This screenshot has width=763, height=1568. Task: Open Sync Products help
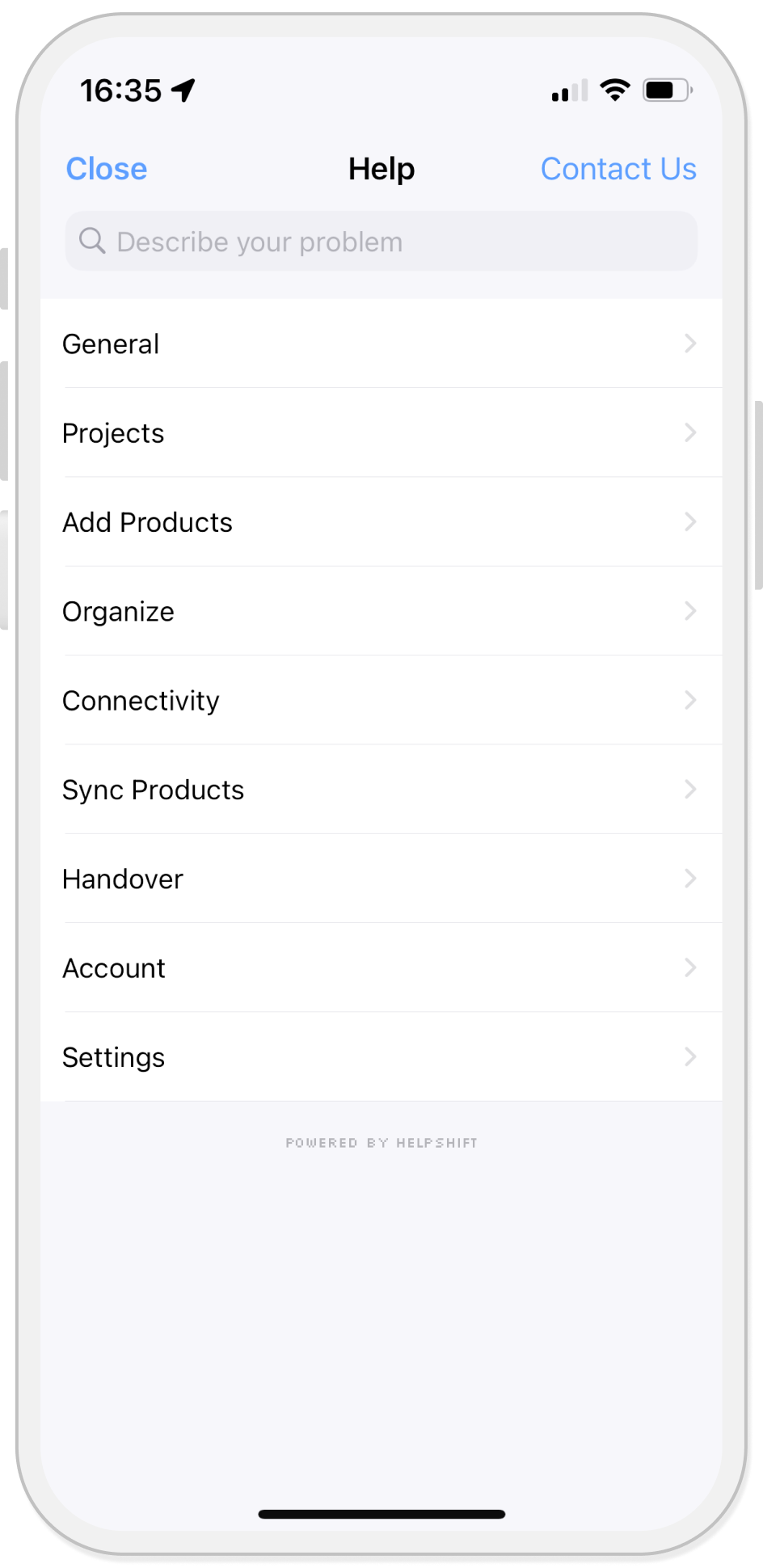pyautogui.click(x=381, y=790)
